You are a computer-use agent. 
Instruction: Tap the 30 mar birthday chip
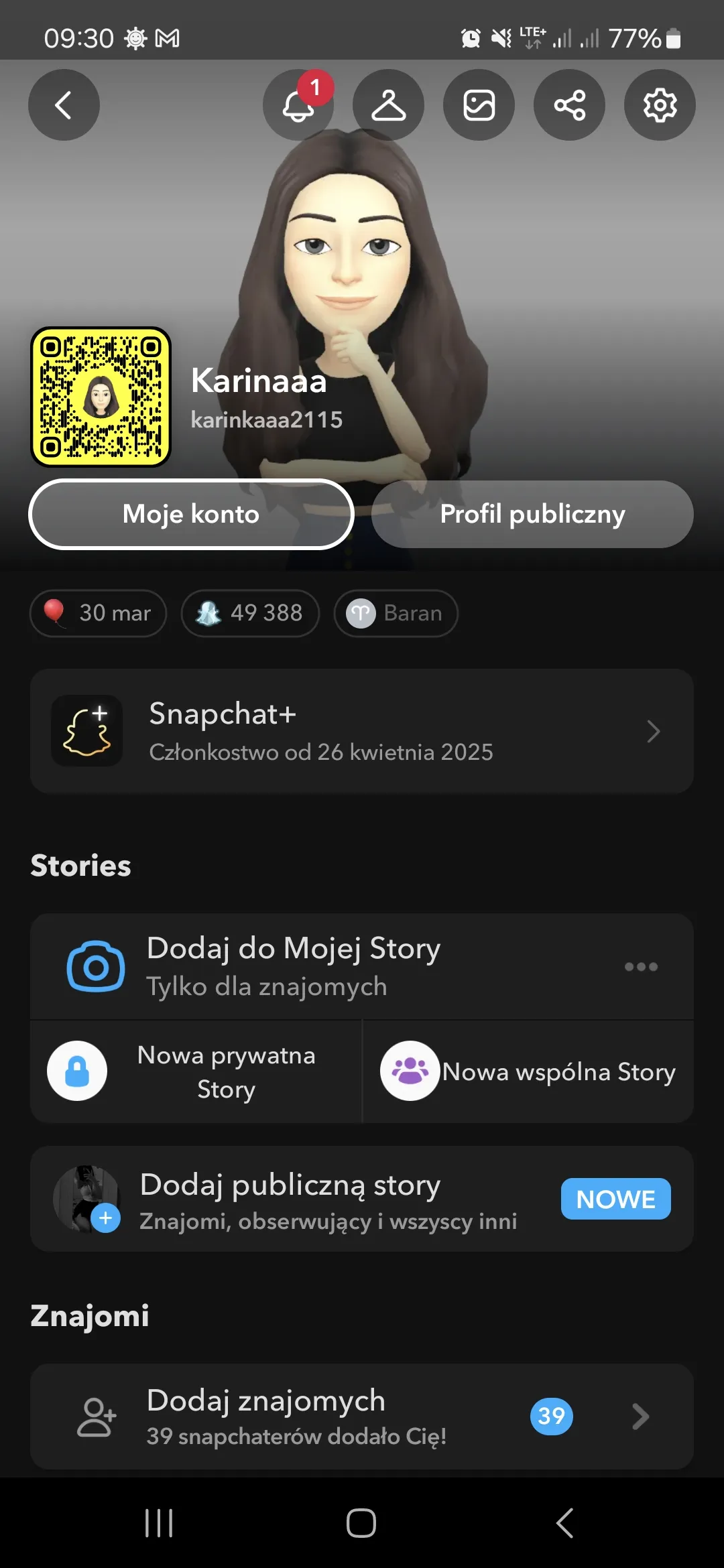(x=98, y=613)
